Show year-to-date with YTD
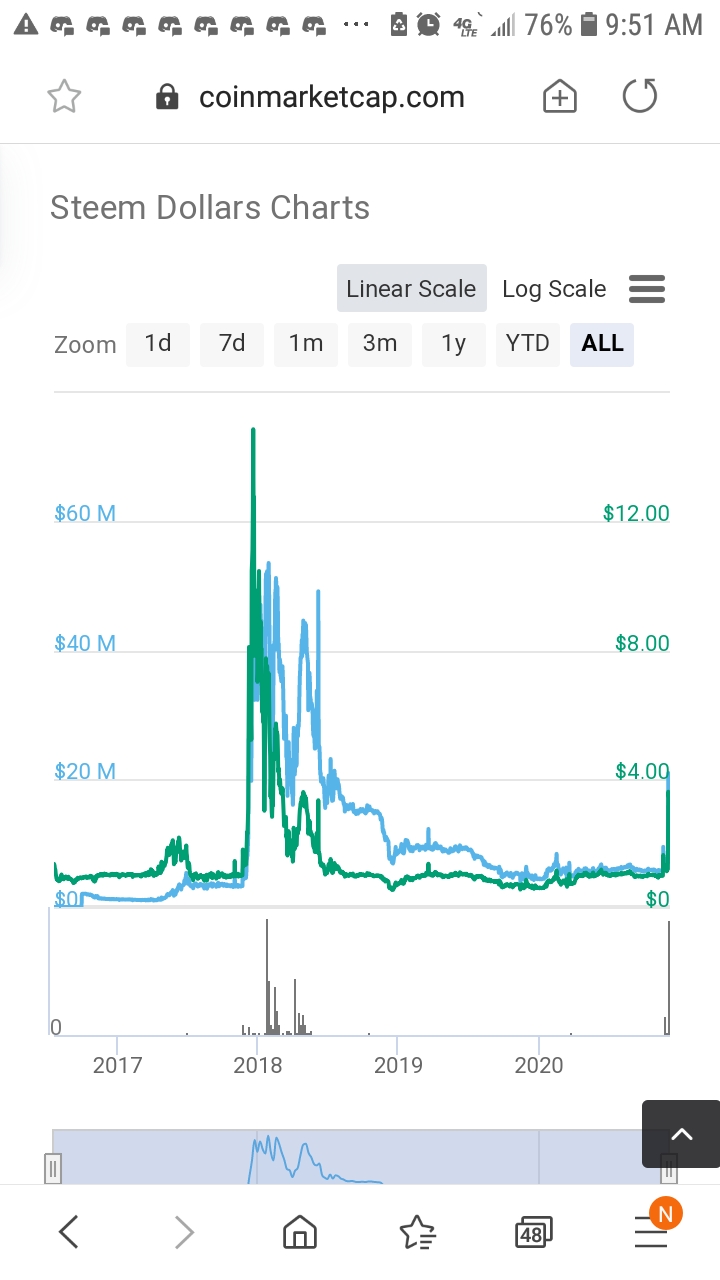 [528, 344]
